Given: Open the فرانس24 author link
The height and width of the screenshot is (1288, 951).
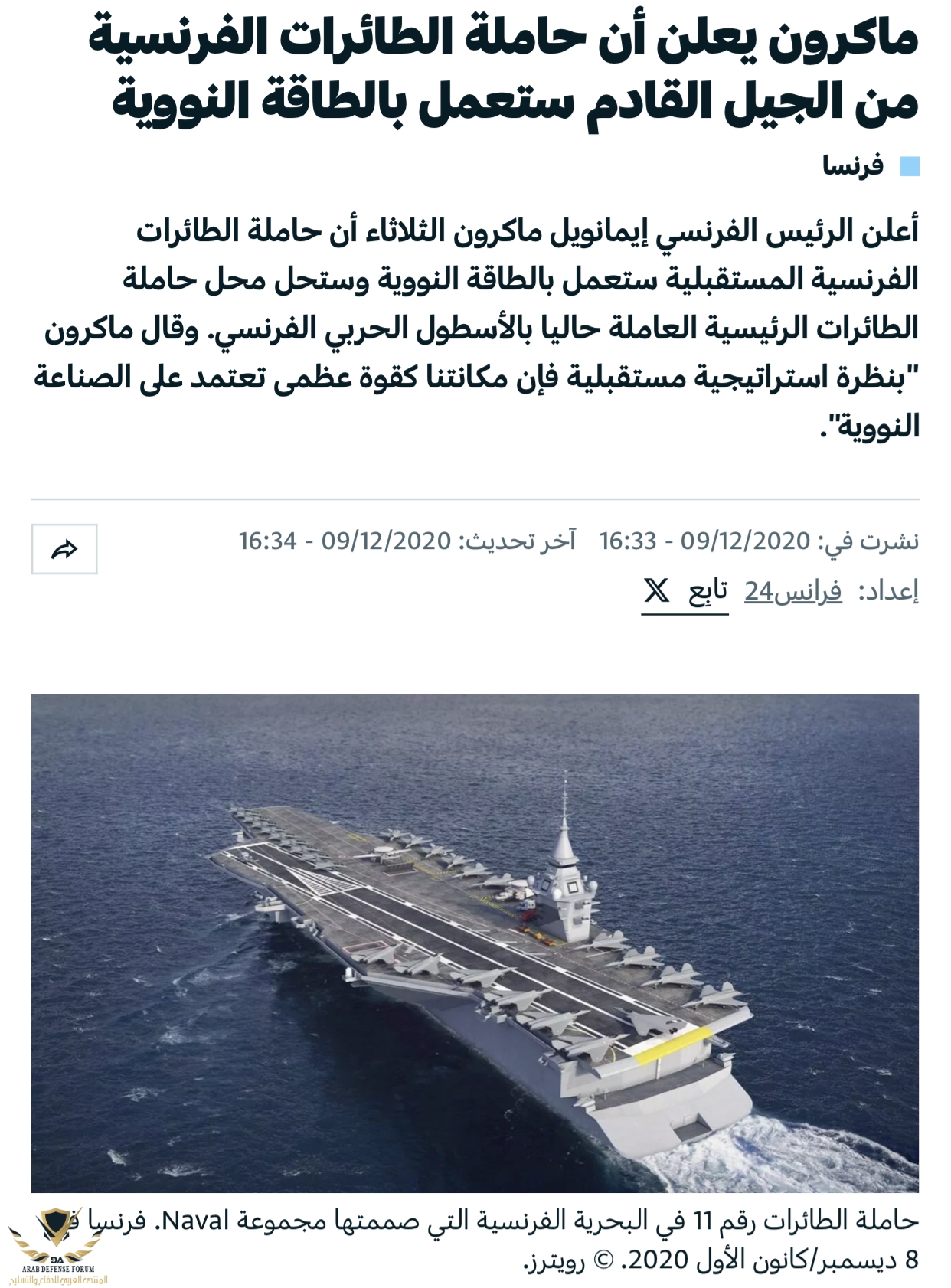Looking at the screenshot, I should point(792,591).
